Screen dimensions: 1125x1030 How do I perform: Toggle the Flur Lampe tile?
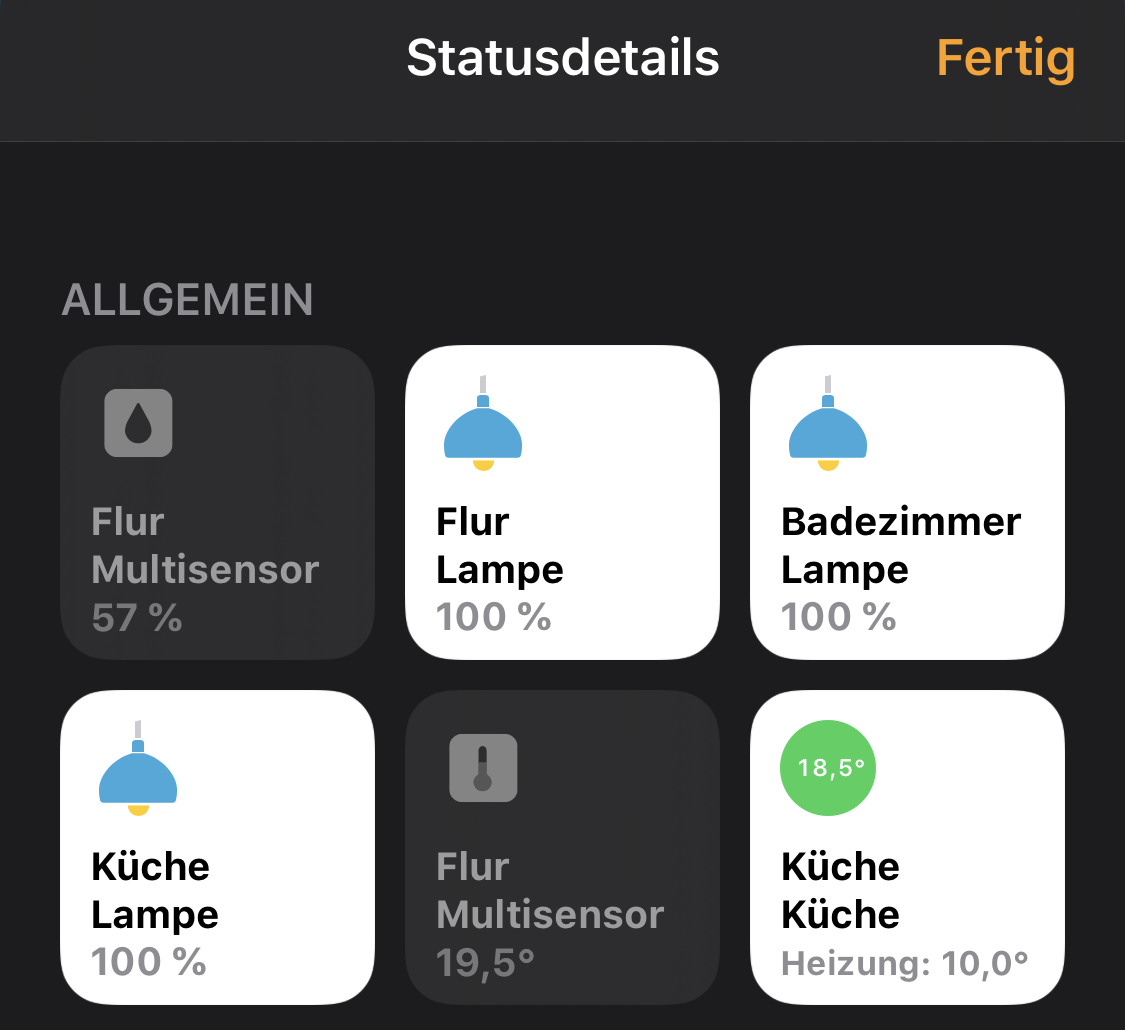[x=562, y=502]
